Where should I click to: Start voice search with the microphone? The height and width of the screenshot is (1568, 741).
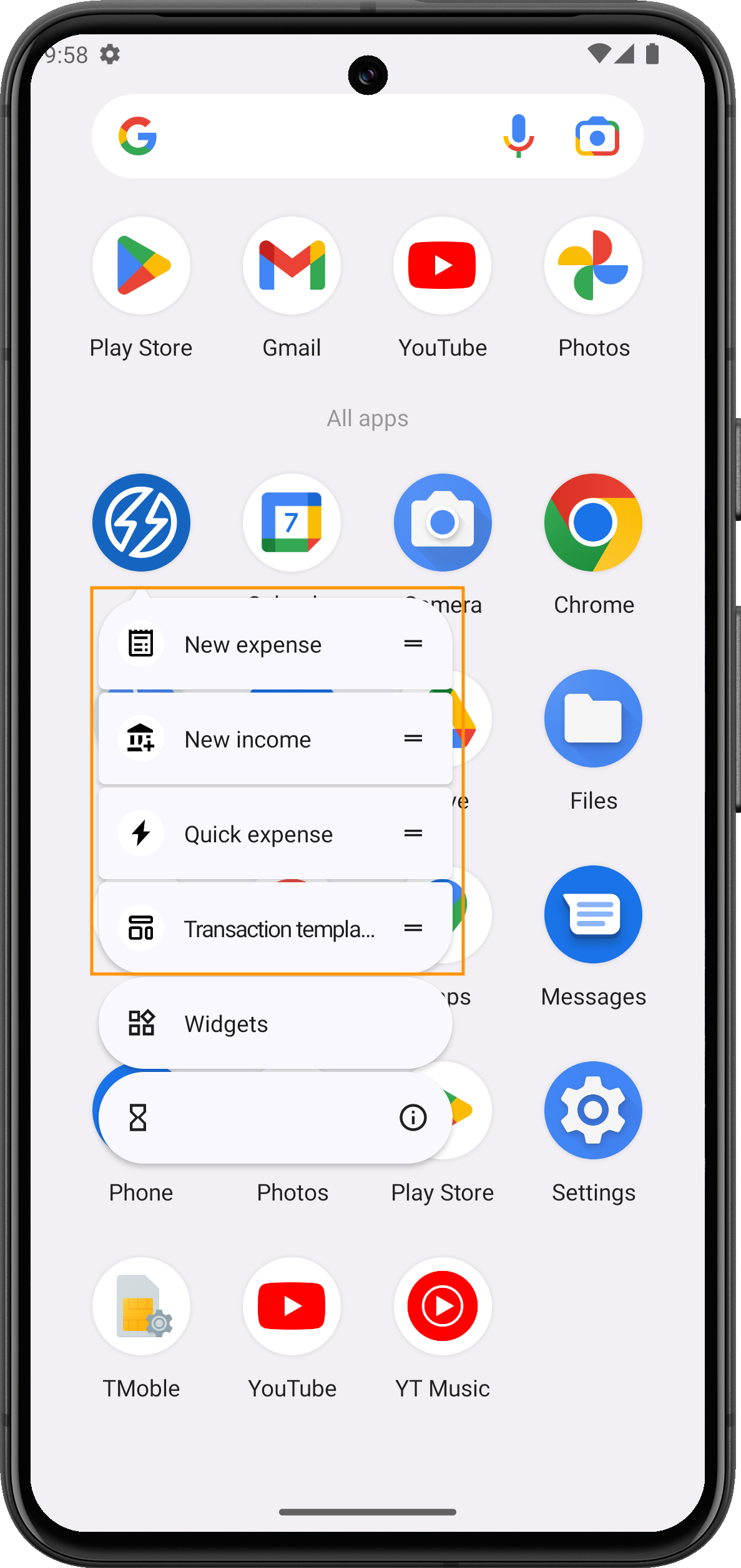518,137
